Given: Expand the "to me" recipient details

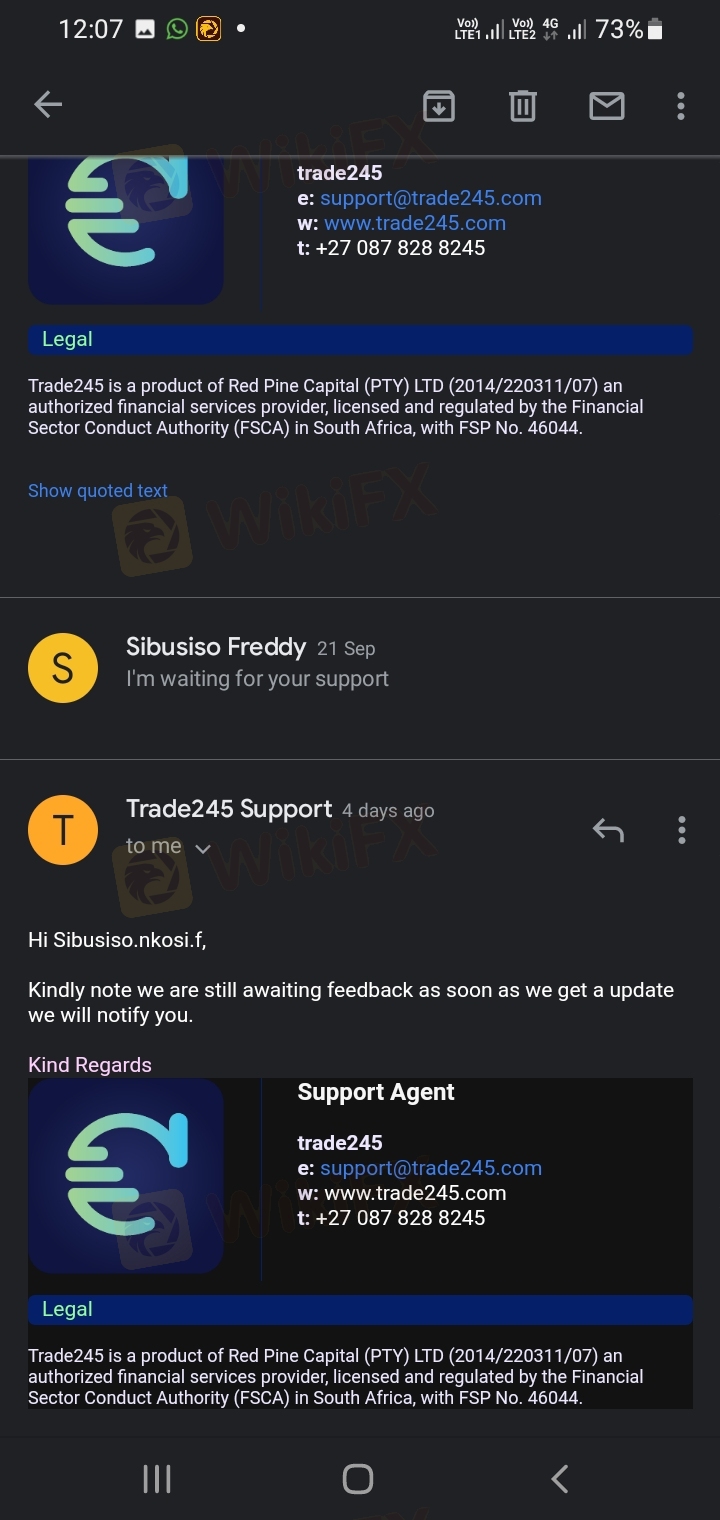Looking at the screenshot, I should pyautogui.click(x=168, y=847).
